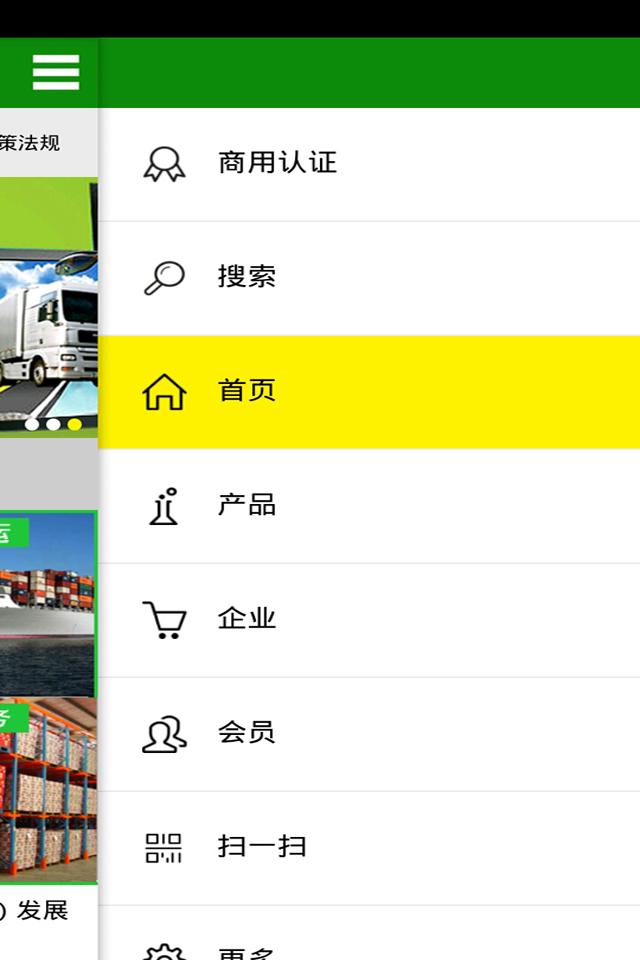Tap the truck banner image

48,310
